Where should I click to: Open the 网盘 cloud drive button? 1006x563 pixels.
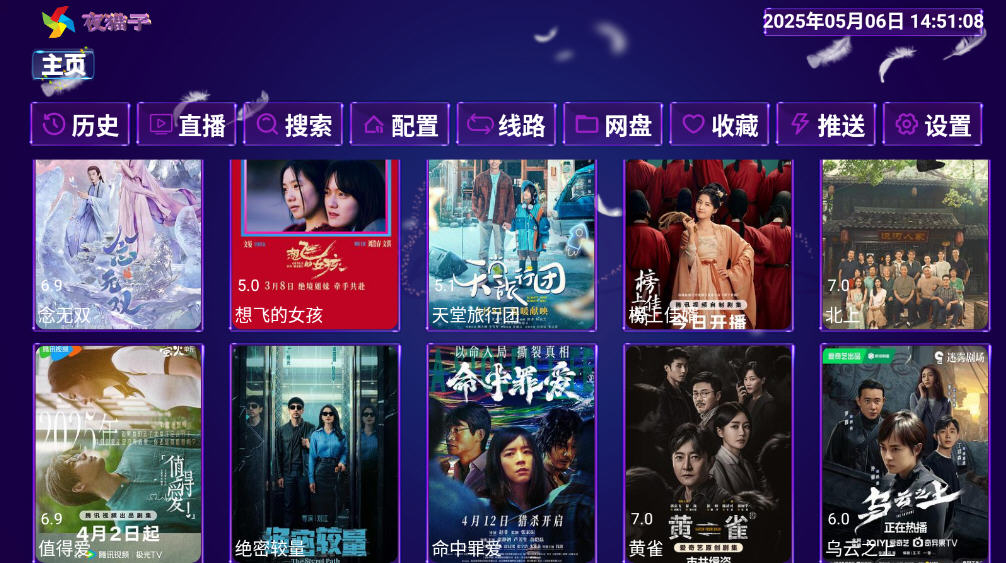613,125
